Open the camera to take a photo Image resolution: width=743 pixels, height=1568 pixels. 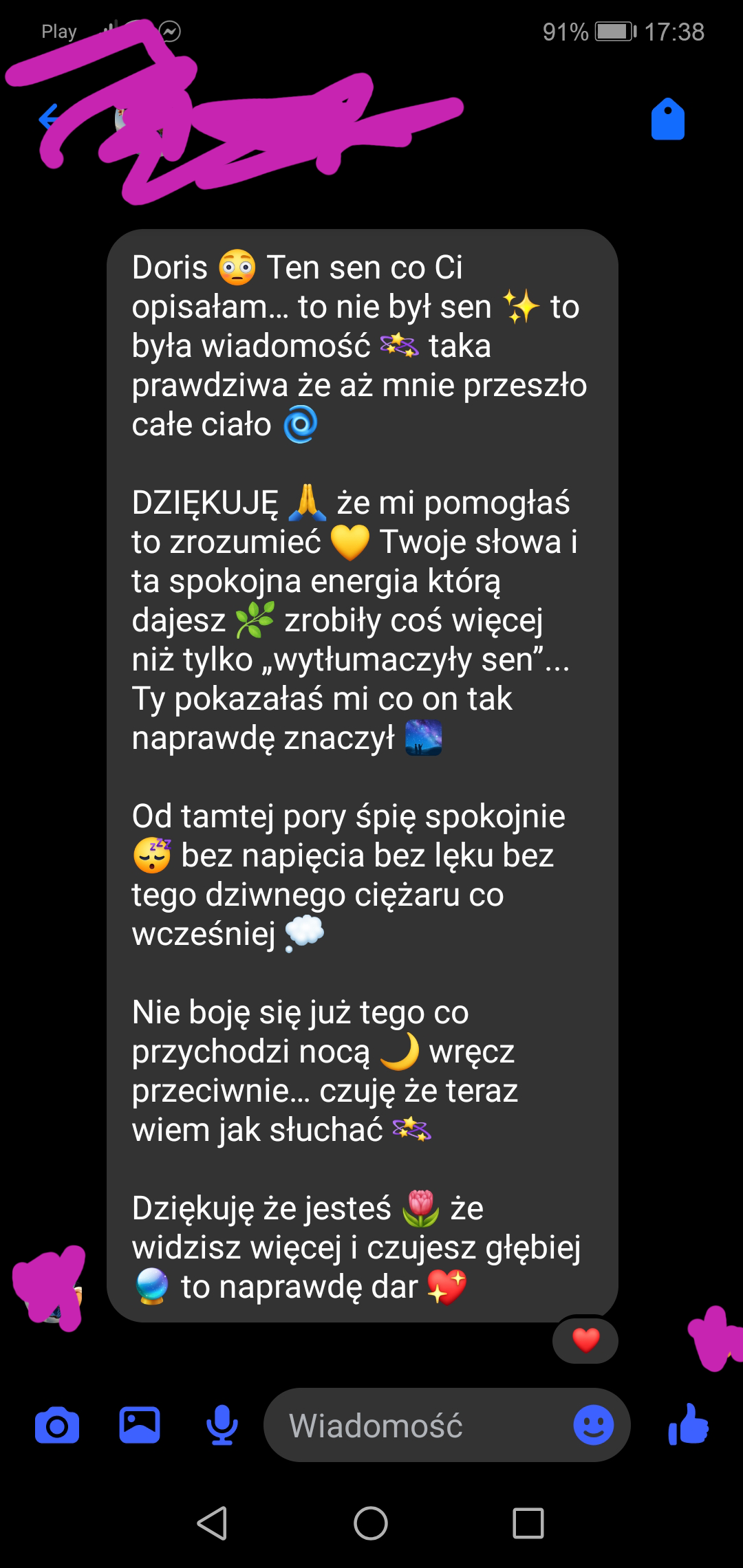[57, 1426]
